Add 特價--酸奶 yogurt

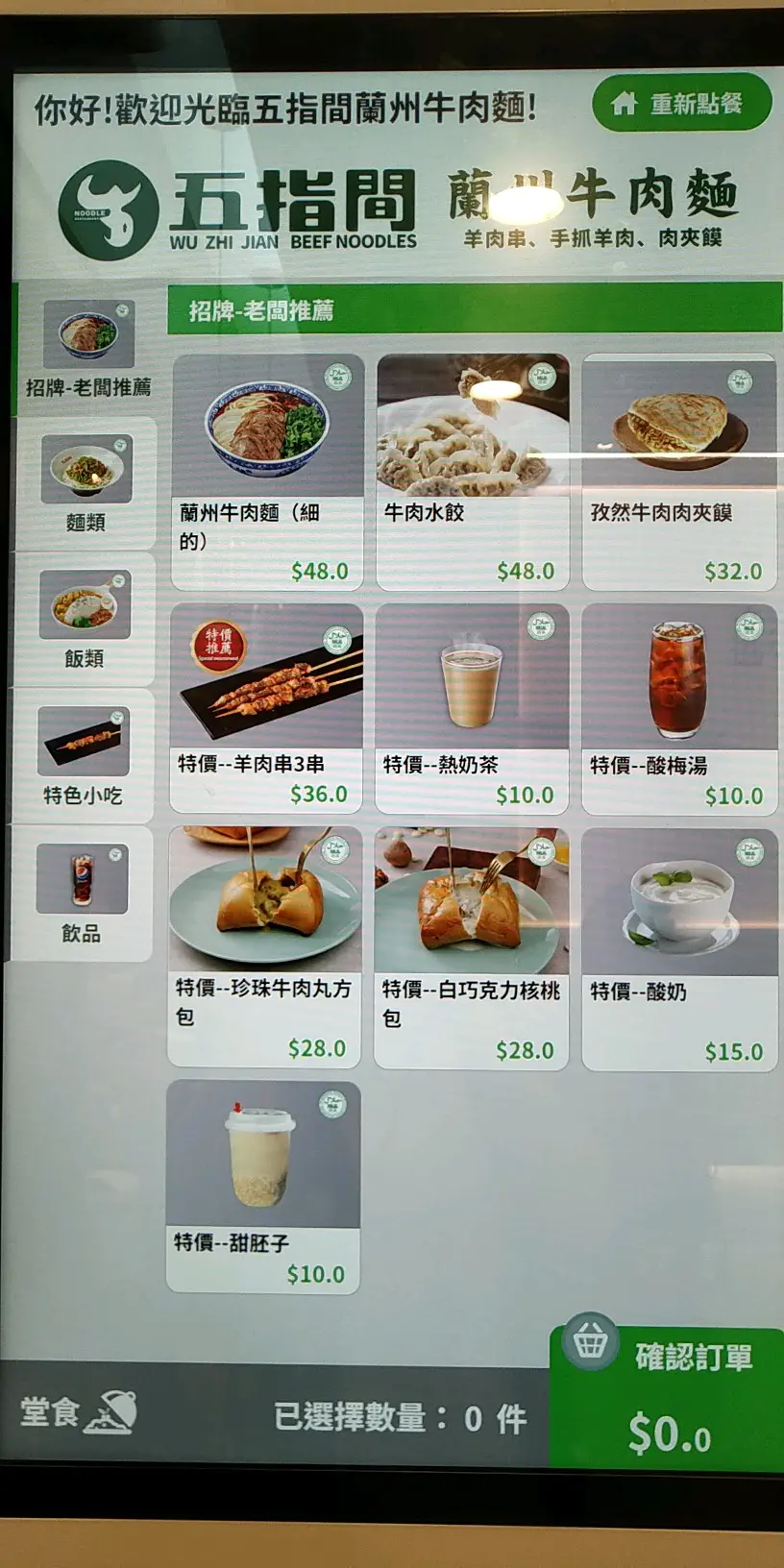click(x=678, y=948)
